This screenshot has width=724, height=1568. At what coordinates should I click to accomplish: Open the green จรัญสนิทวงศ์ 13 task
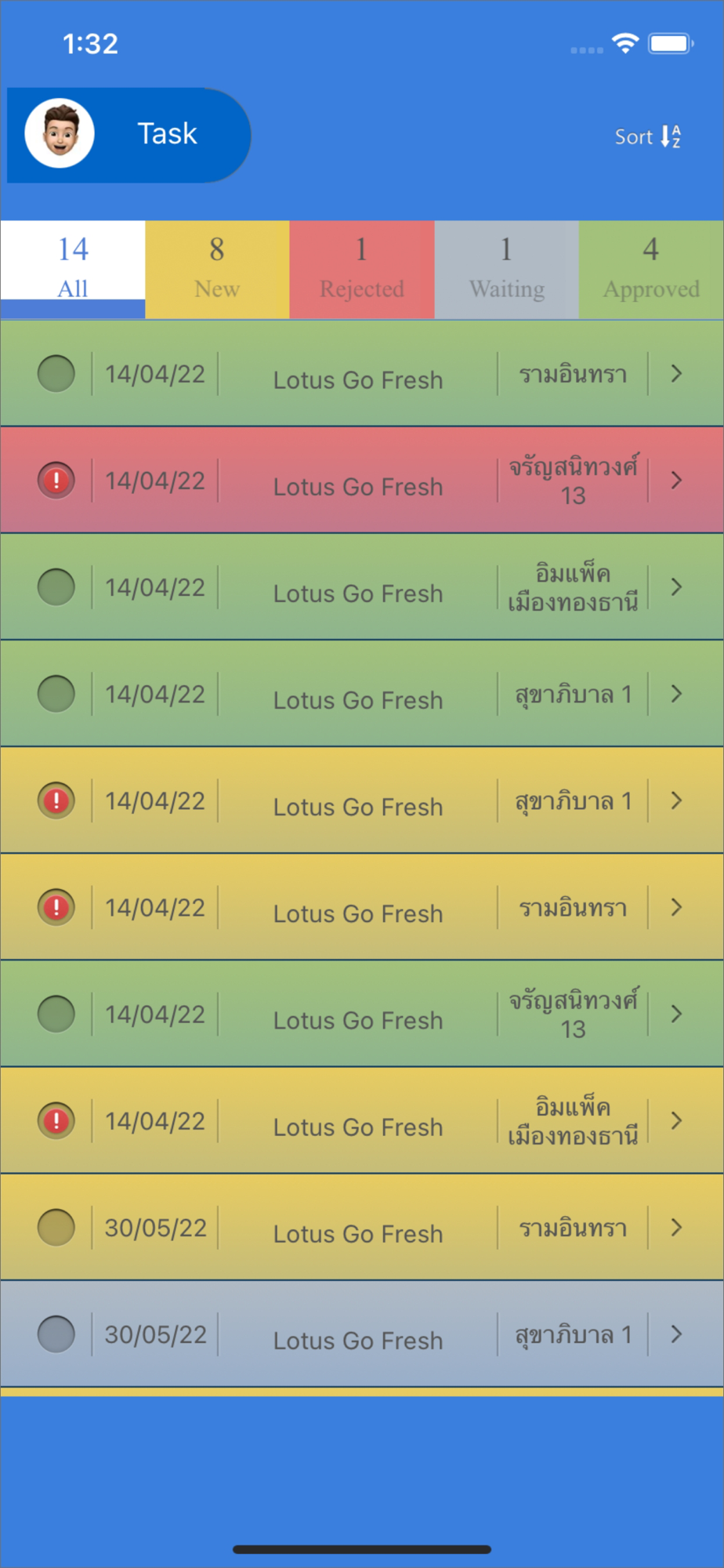[x=362, y=1013]
